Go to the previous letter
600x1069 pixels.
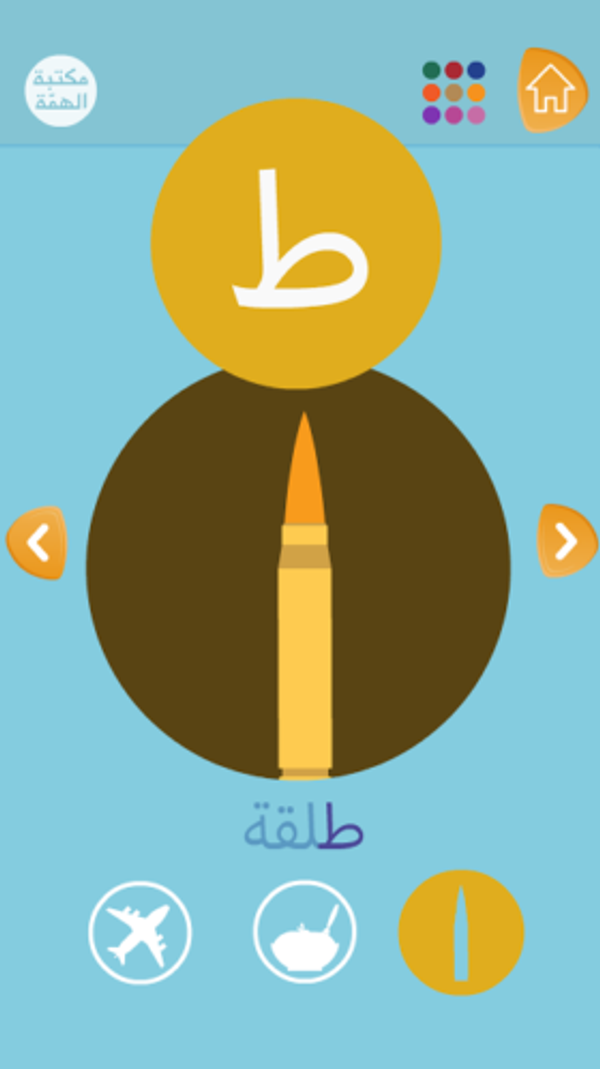pyautogui.click(x=37, y=543)
